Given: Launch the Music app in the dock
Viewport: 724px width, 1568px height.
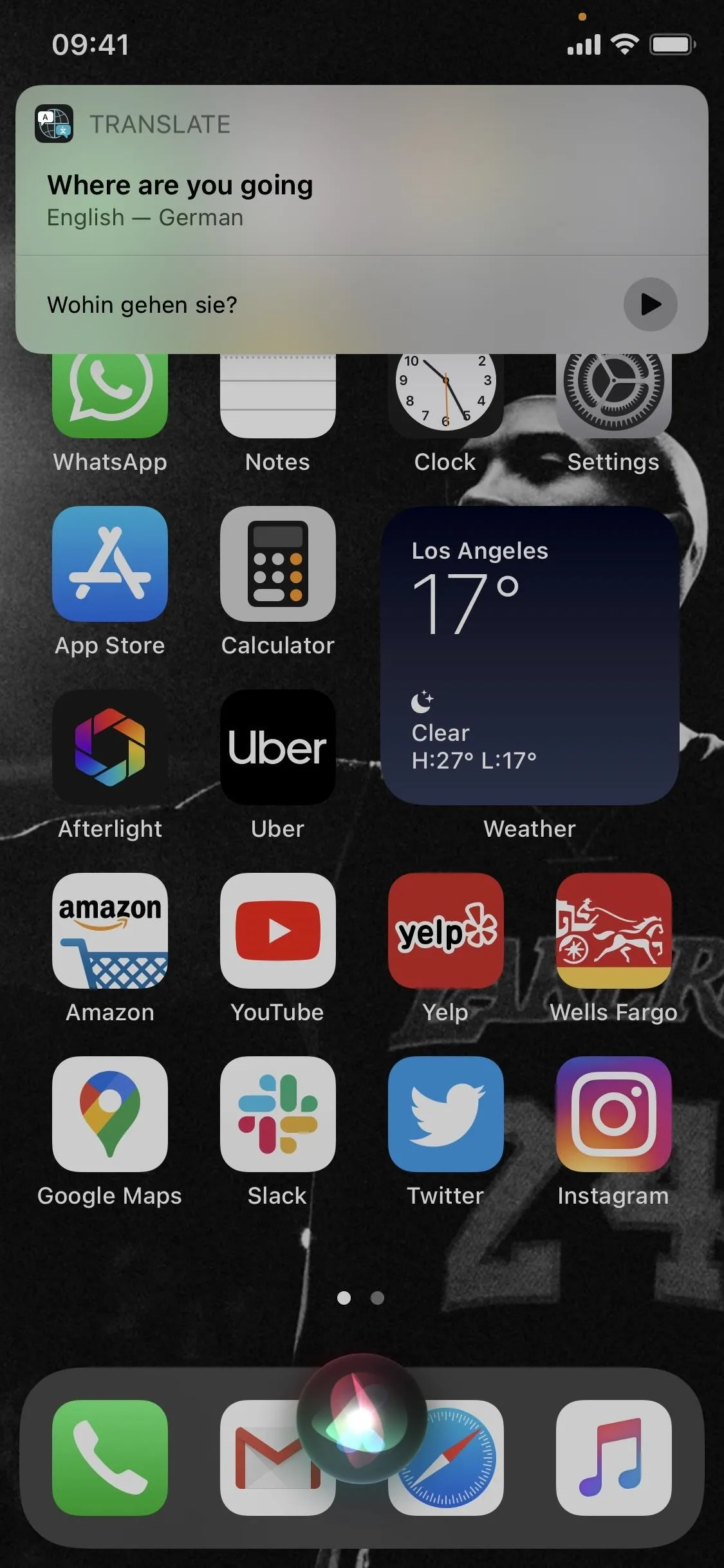Looking at the screenshot, I should [x=614, y=1458].
